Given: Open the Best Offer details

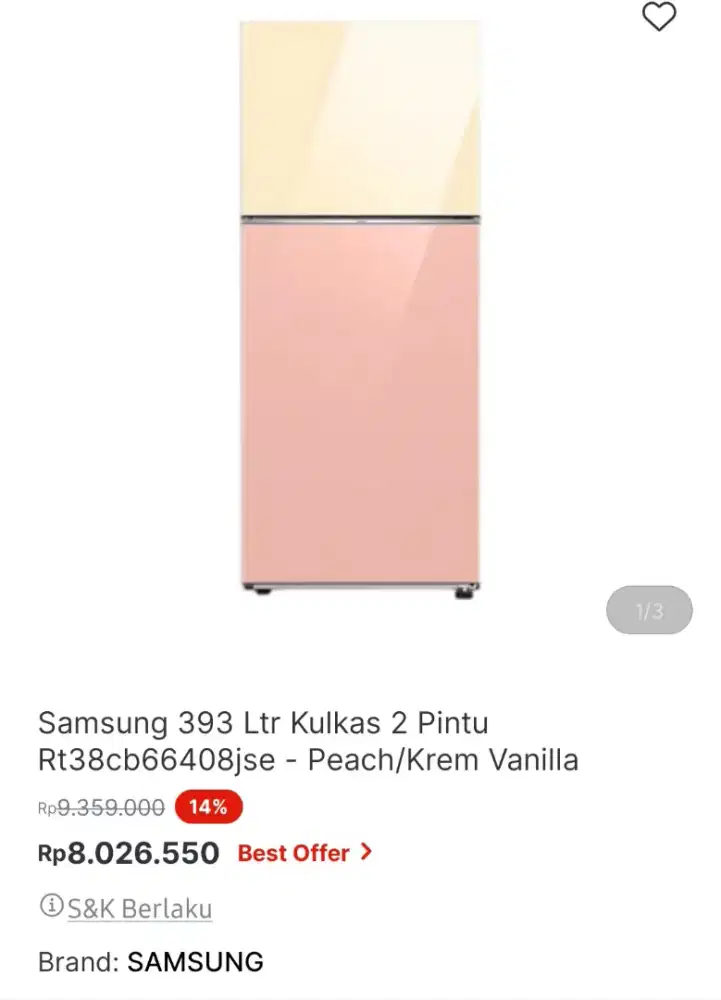Looking at the screenshot, I should pyautogui.click(x=304, y=853).
